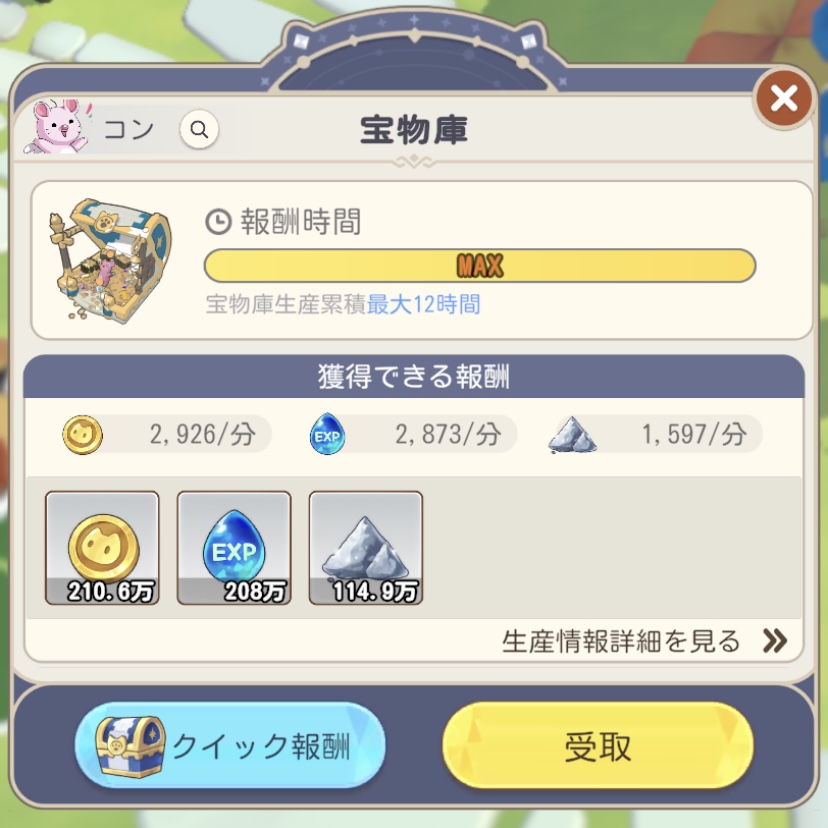Image resolution: width=828 pixels, height=828 pixels.
Task: Collect rewards with the 受取 button
Action: point(597,747)
